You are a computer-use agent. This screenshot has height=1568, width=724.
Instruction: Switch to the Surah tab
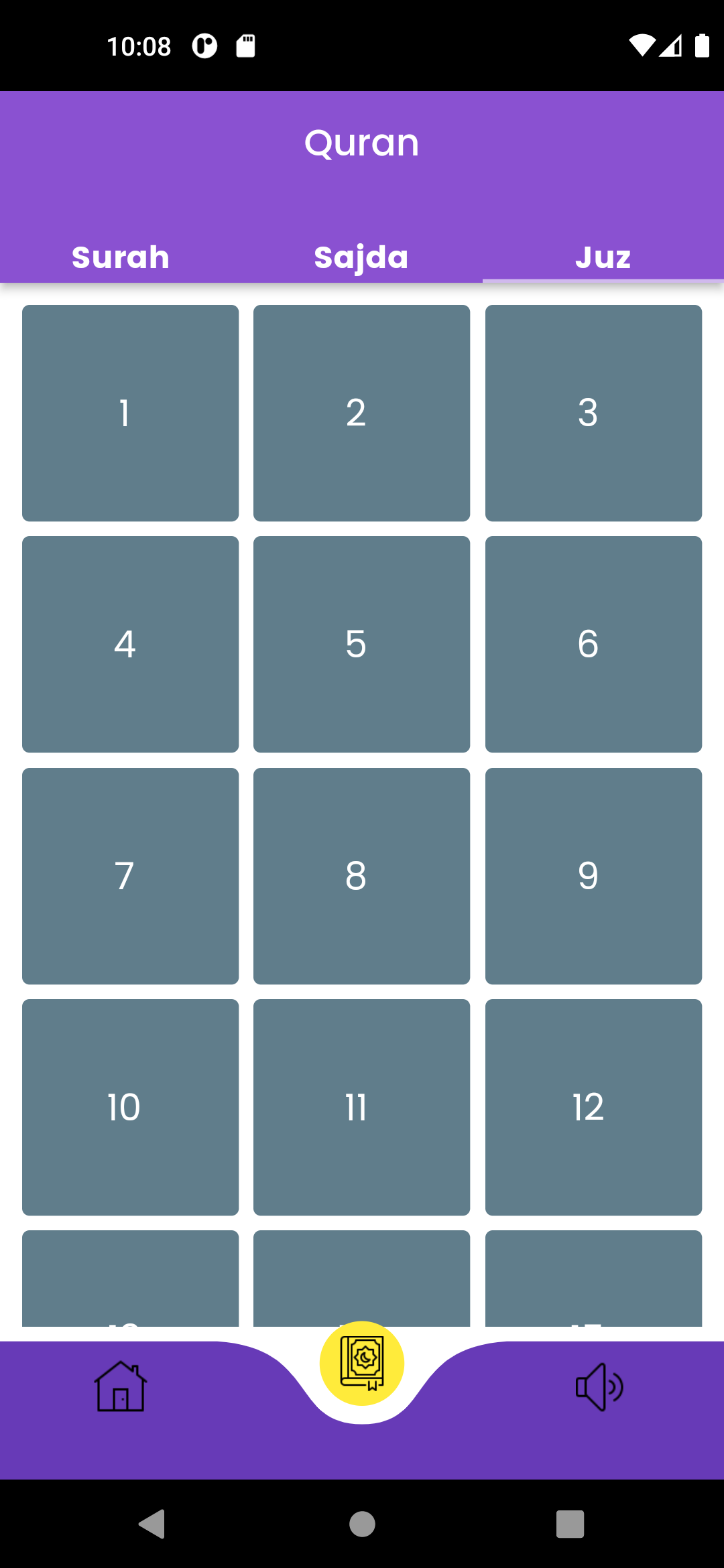click(x=120, y=256)
